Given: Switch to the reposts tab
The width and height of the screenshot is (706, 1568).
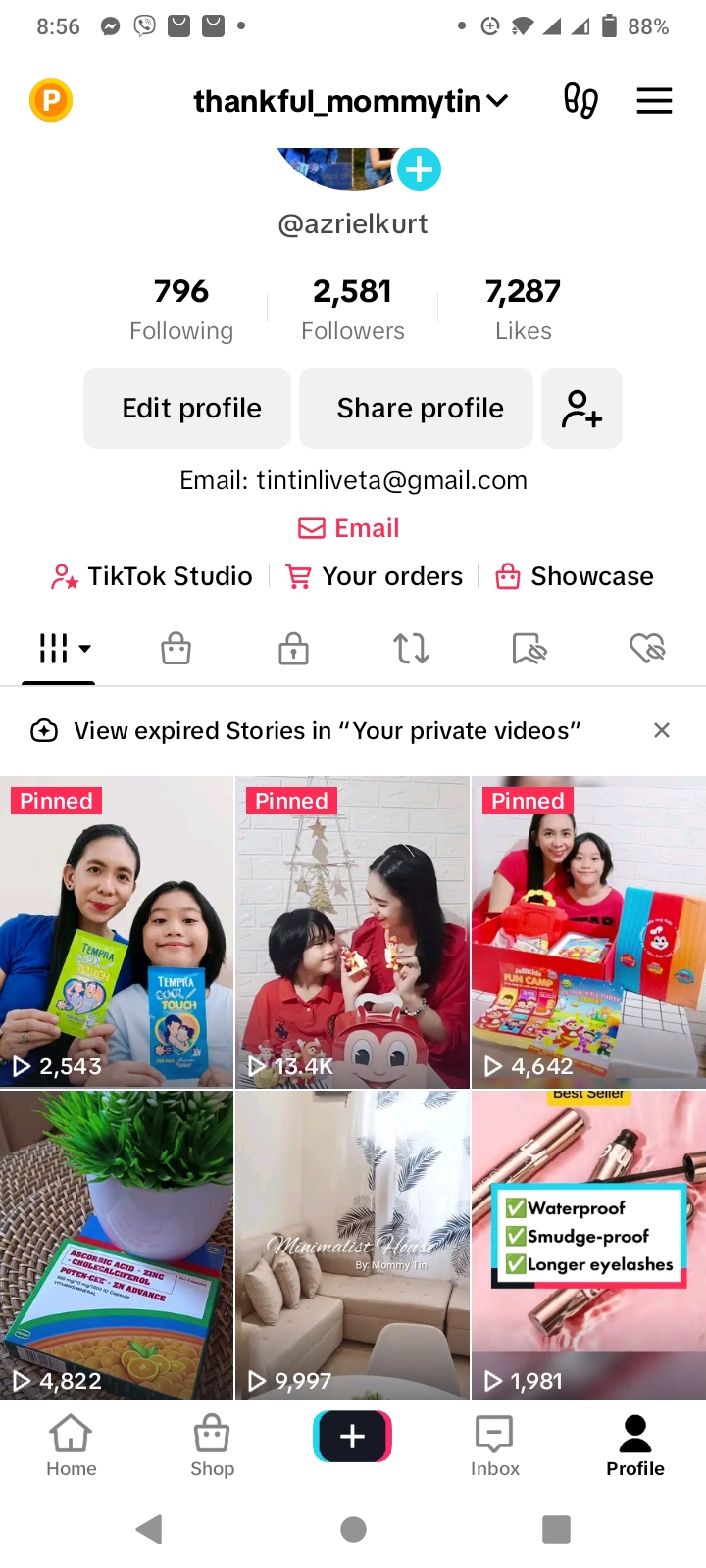Looking at the screenshot, I should point(411,648).
